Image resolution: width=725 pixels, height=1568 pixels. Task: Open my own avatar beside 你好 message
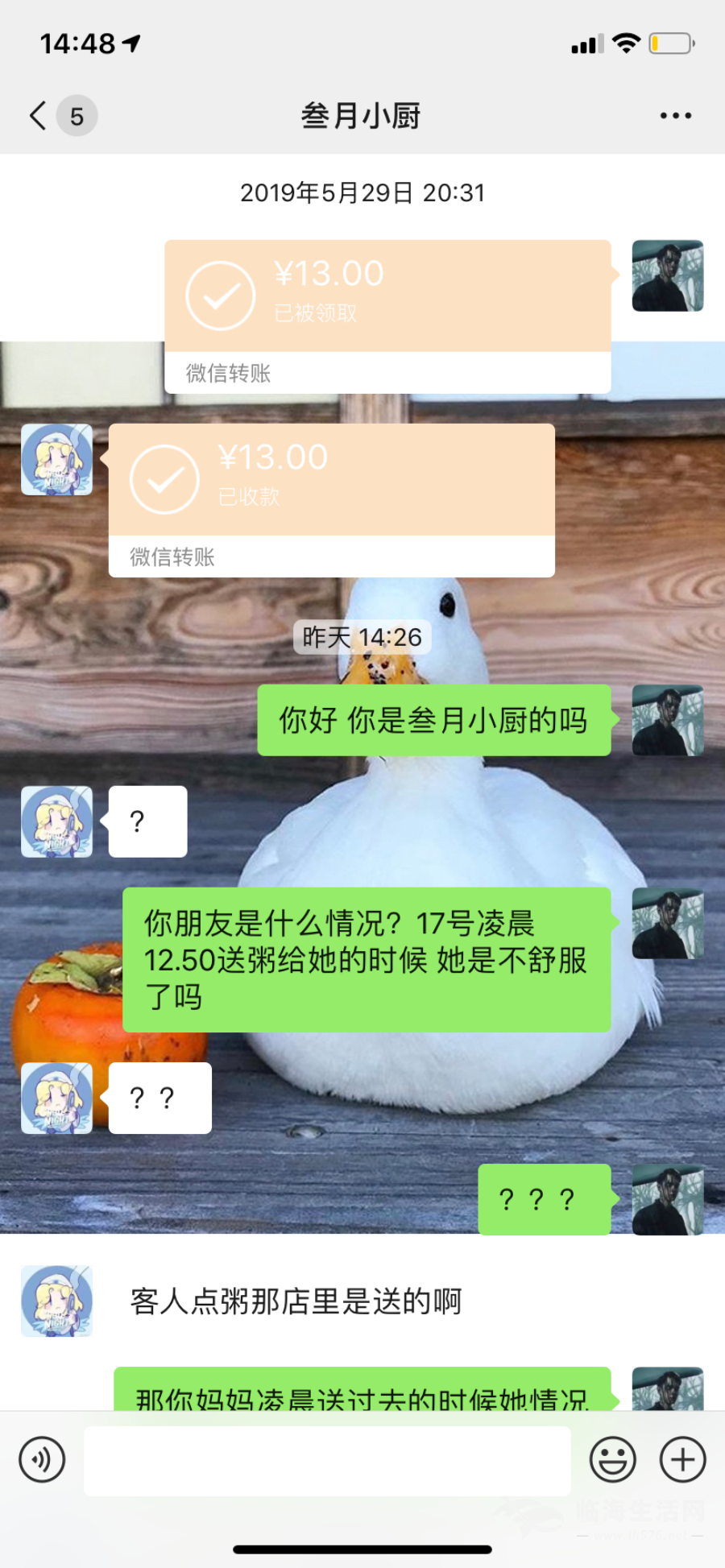click(667, 720)
